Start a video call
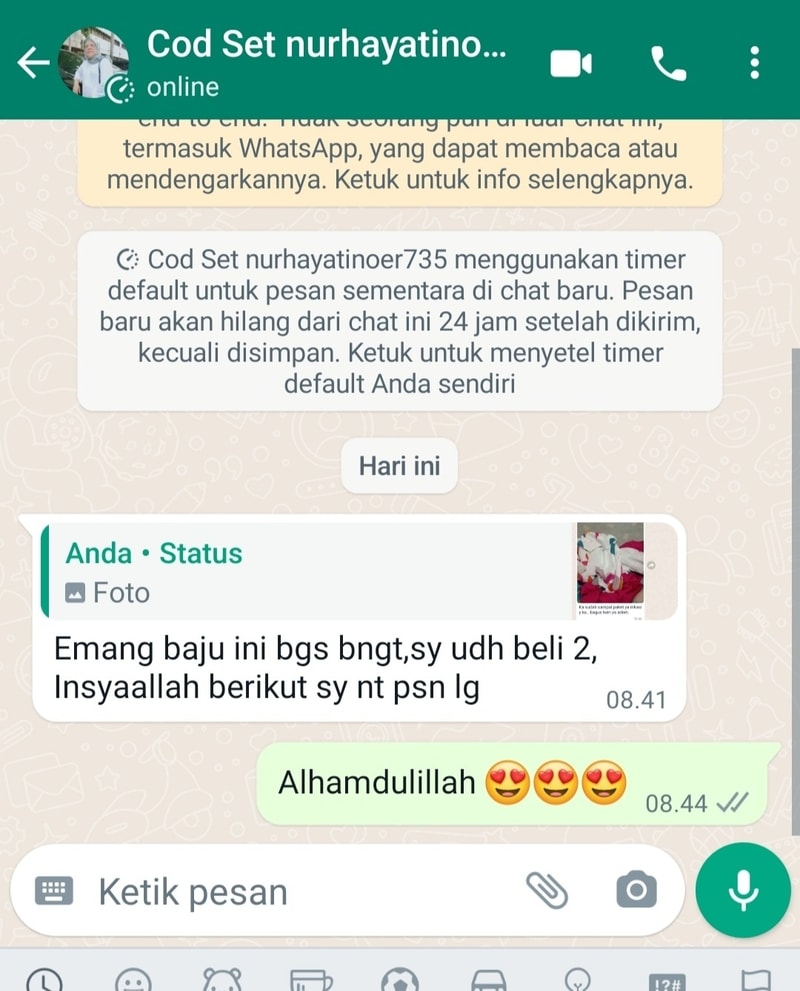This screenshot has height=991, width=800. point(571,64)
